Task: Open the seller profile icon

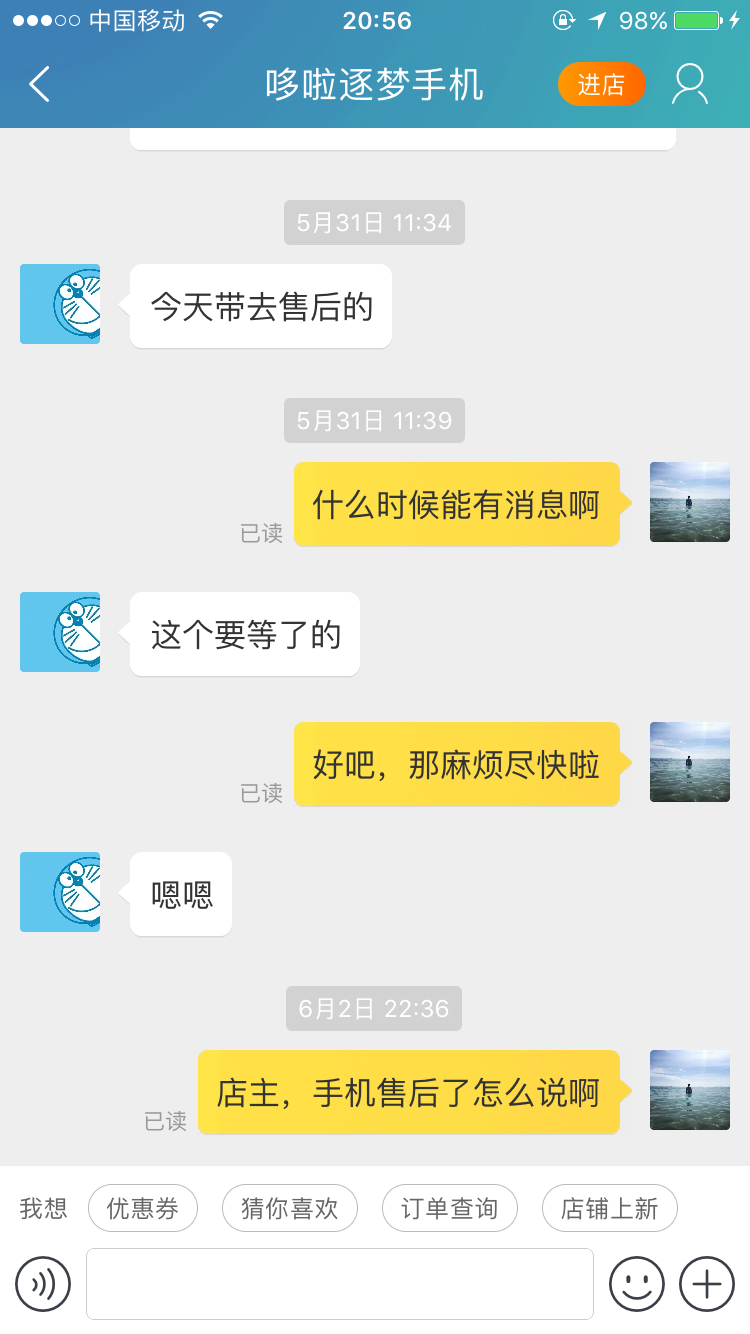Action: [690, 85]
